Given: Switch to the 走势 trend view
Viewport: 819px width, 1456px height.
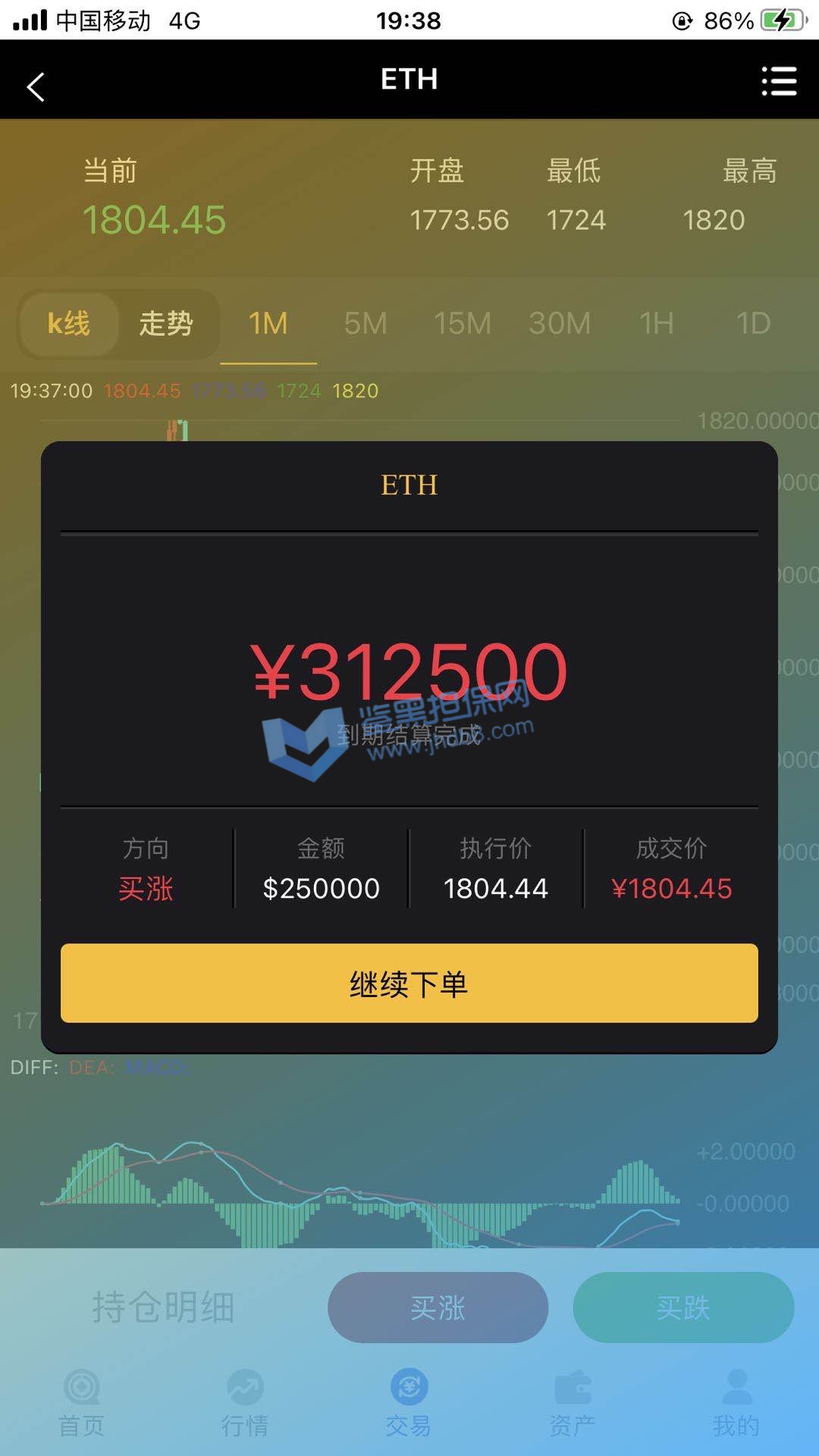Looking at the screenshot, I should pyautogui.click(x=166, y=324).
